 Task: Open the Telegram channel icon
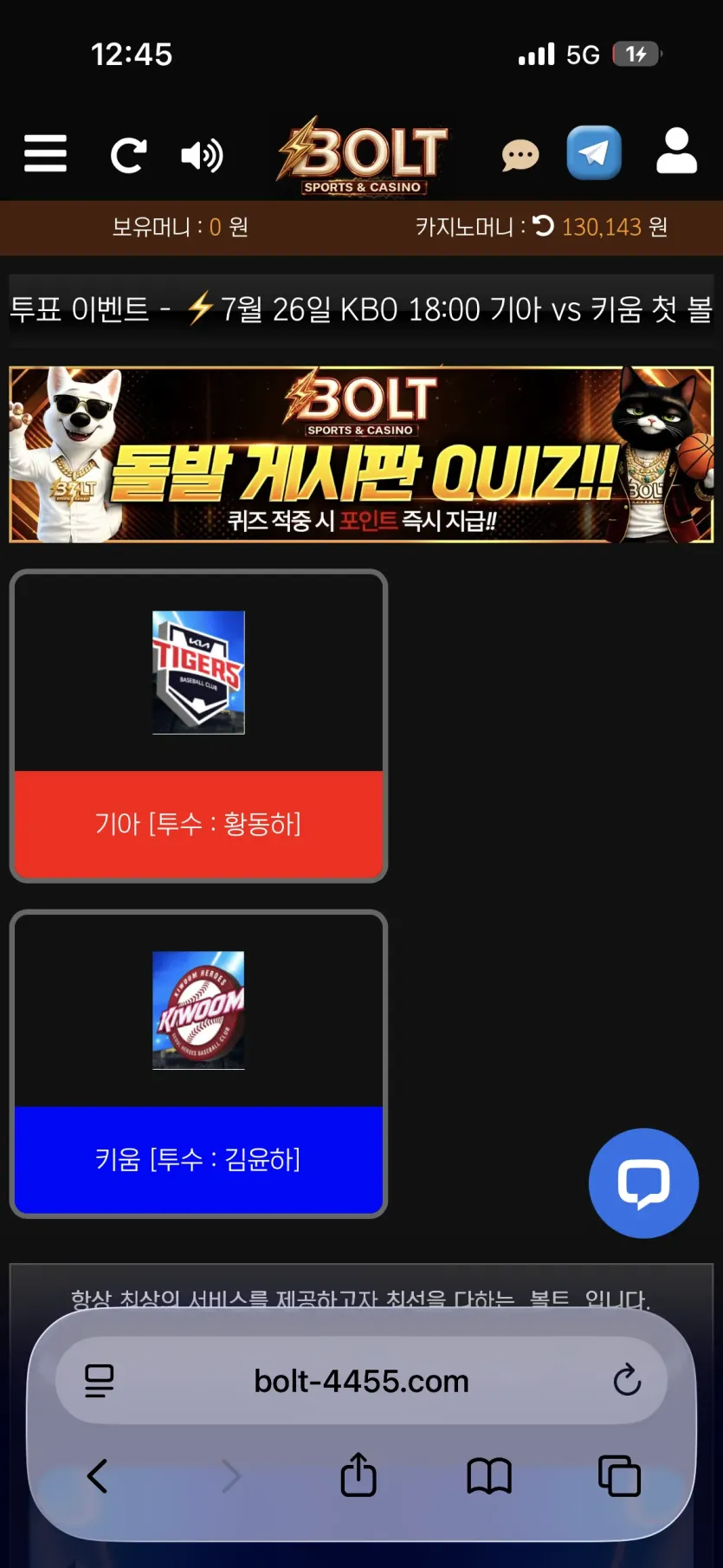(594, 152)
